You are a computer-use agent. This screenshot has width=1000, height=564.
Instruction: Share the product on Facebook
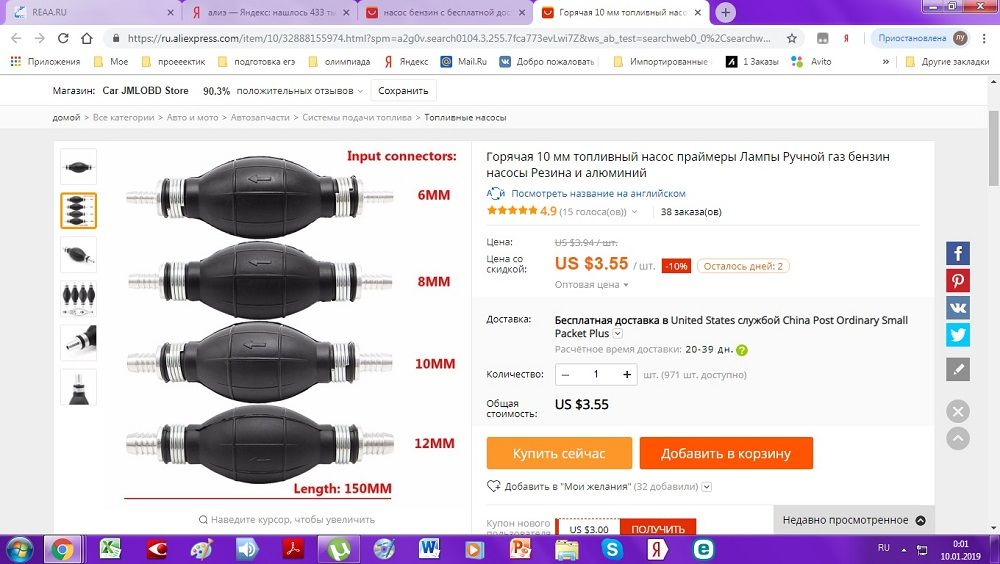click(x=957, y=253)
